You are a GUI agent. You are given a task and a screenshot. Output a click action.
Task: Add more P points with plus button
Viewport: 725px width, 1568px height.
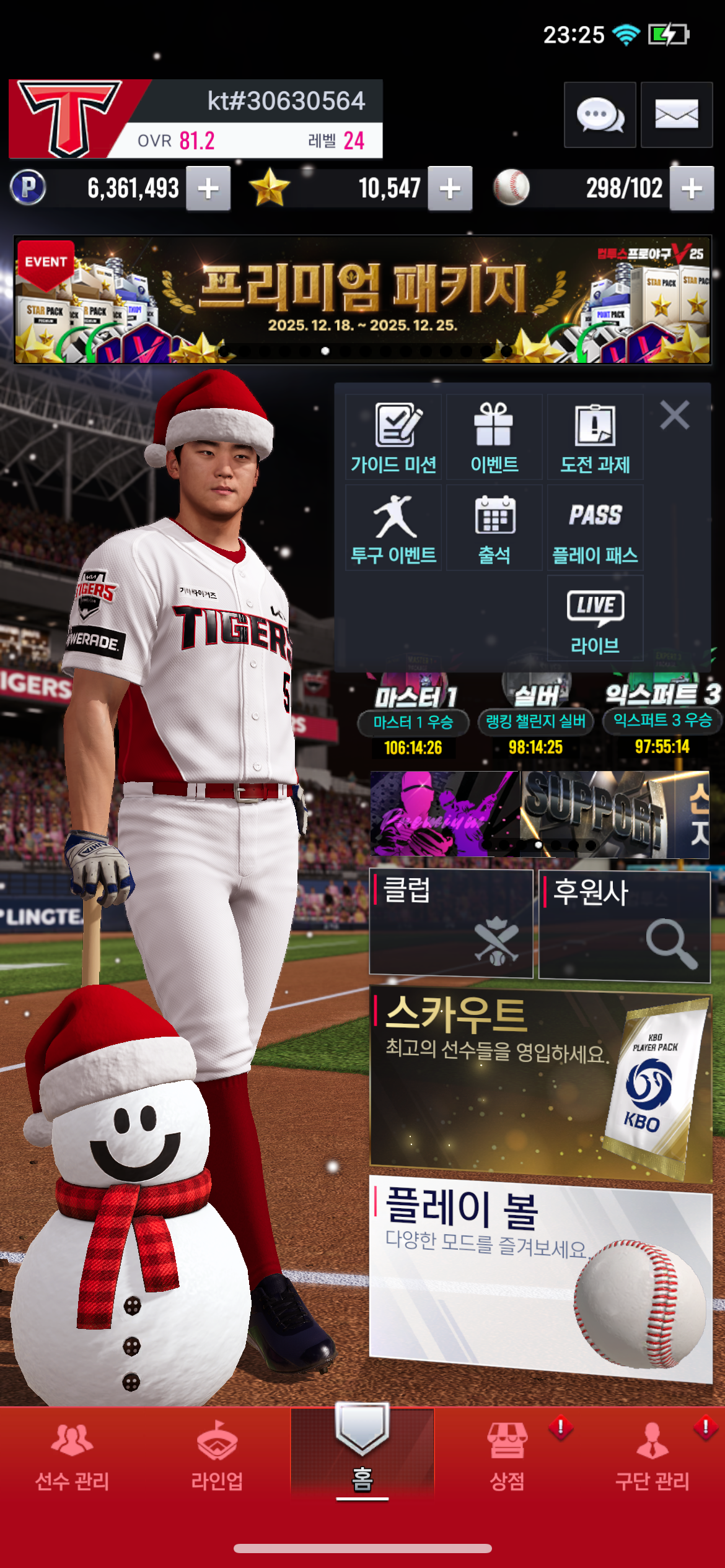click(x=208, y=188)
